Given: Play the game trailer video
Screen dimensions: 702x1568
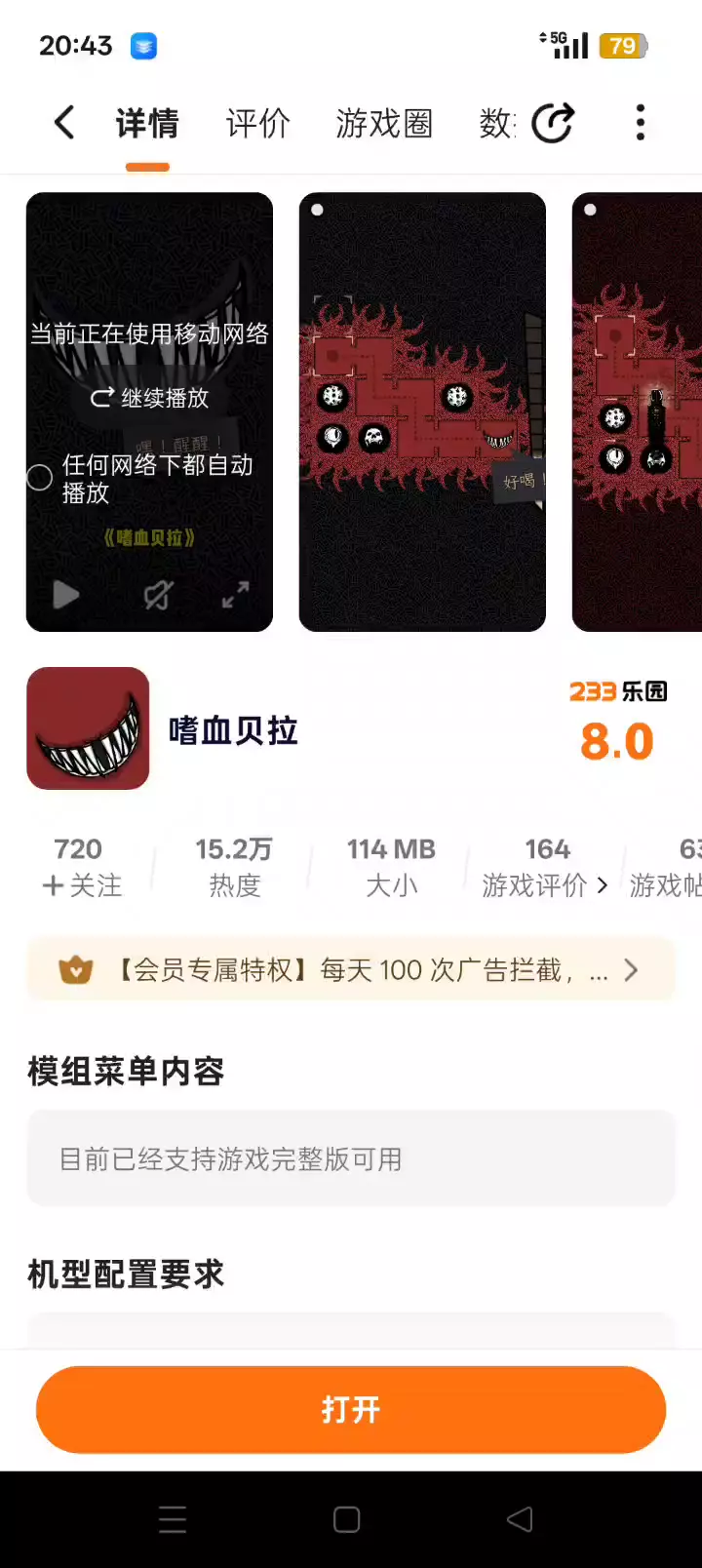Looking at the screenshot, I should click(65, 594).
